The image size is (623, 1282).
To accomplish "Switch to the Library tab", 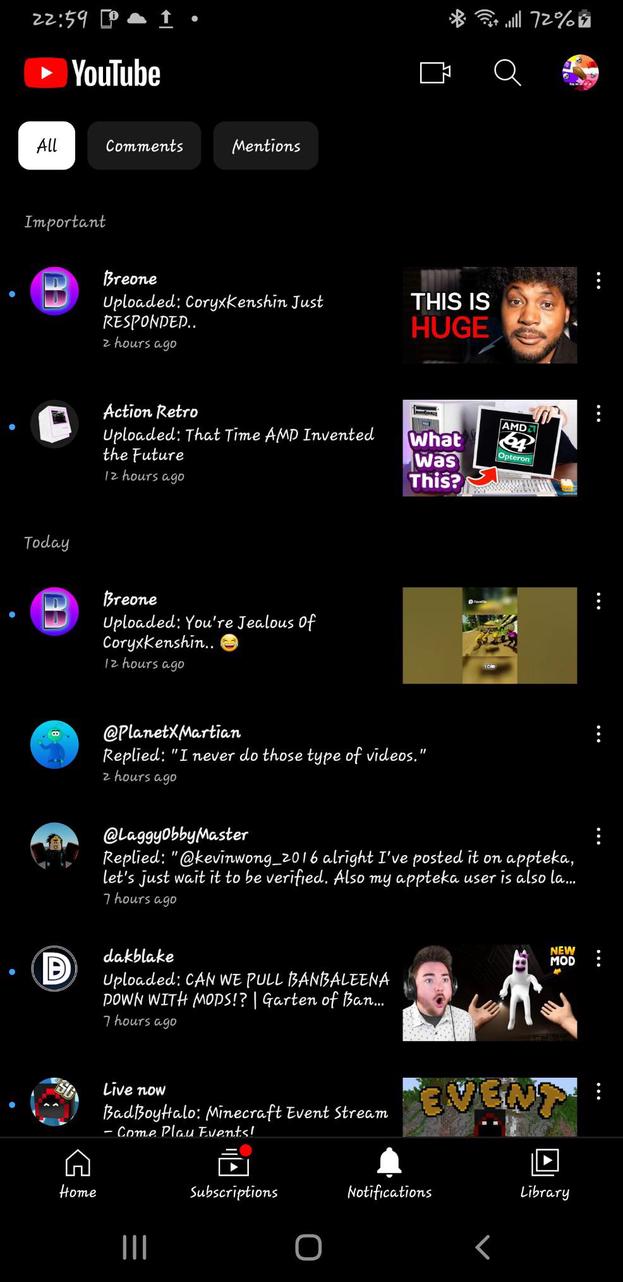I will [x=545, y=1173].
